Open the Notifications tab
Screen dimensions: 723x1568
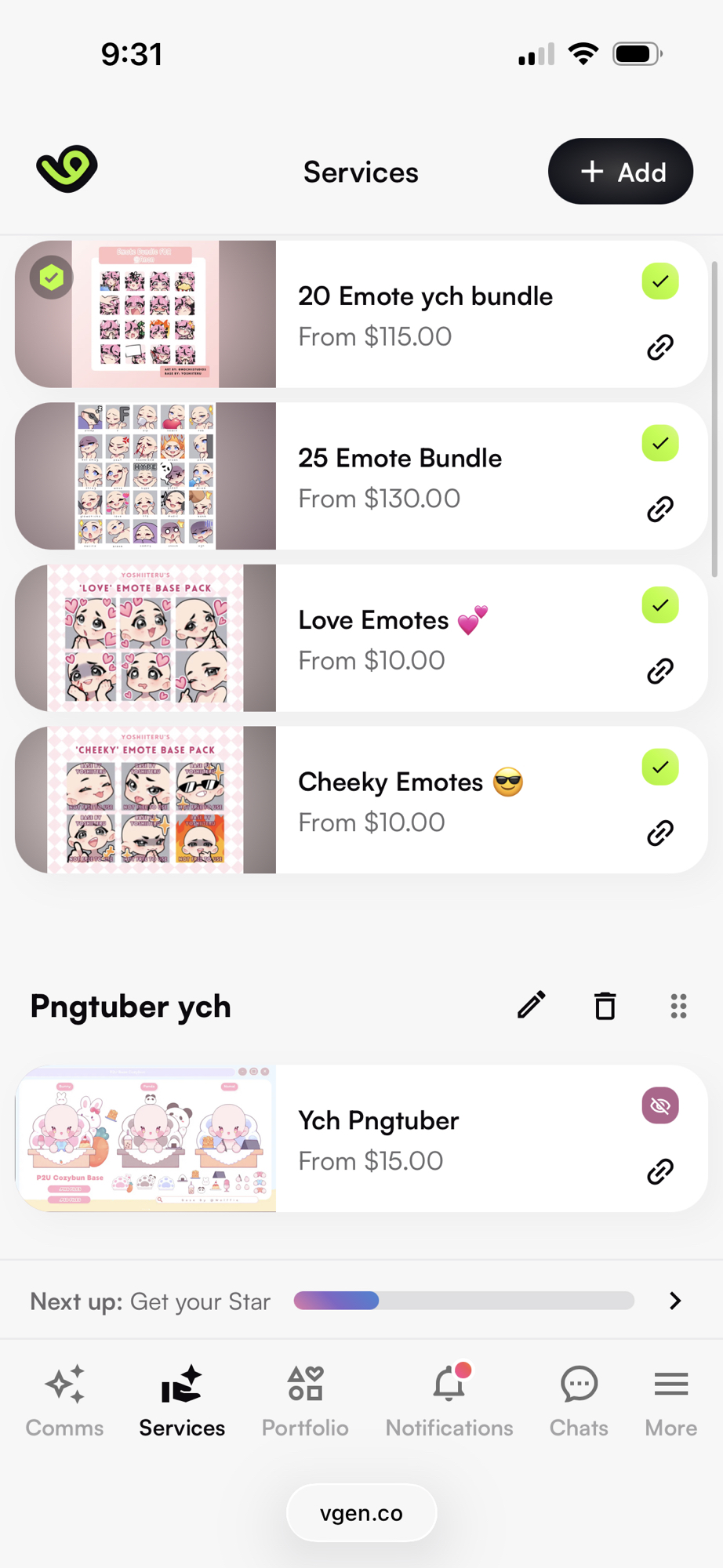tap(449, 1401)
